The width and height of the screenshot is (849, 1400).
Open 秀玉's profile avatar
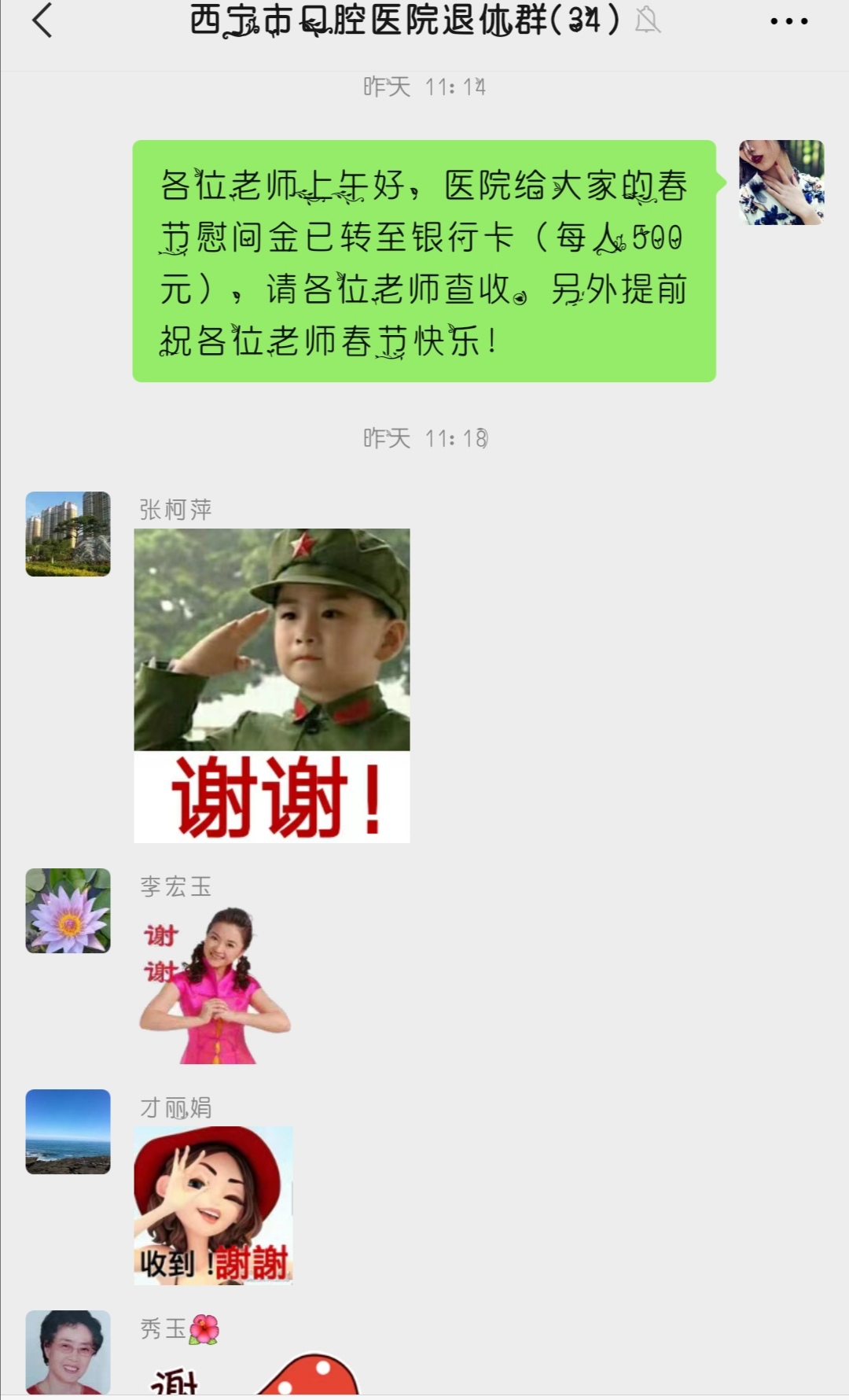pos(68,1352)
